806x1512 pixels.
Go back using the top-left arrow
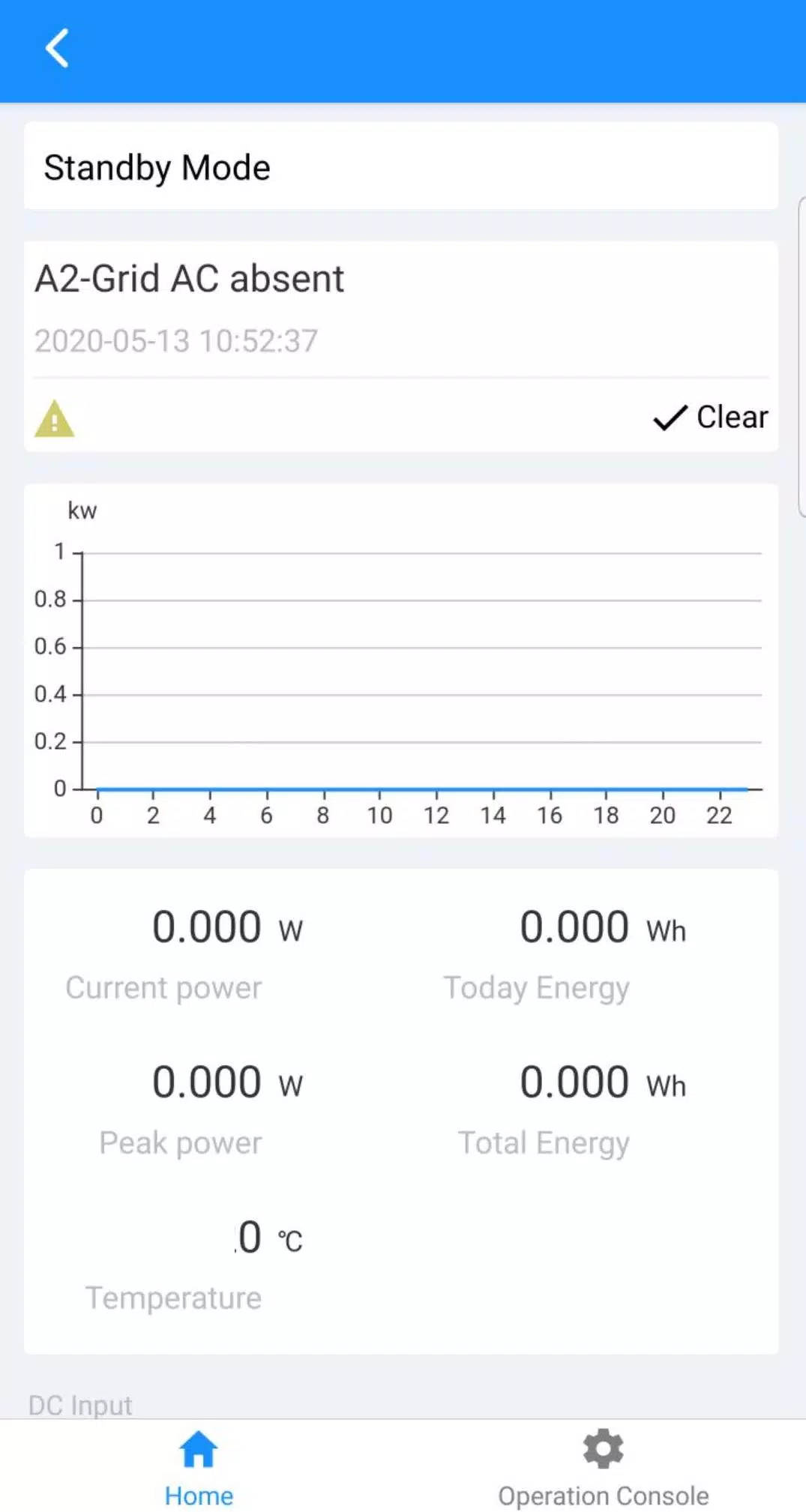(57, 49)
